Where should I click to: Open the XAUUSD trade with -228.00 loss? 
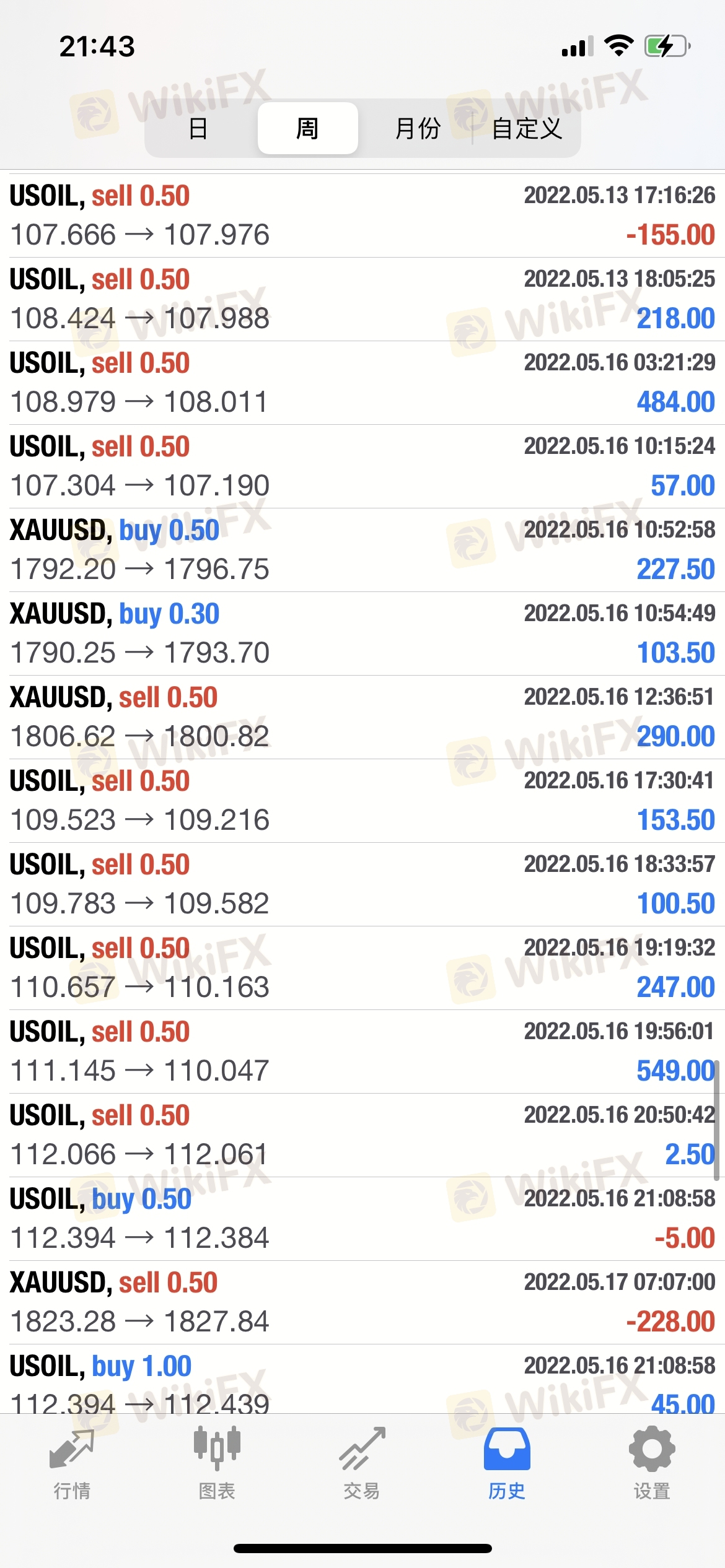click(x=362, y=1302)
